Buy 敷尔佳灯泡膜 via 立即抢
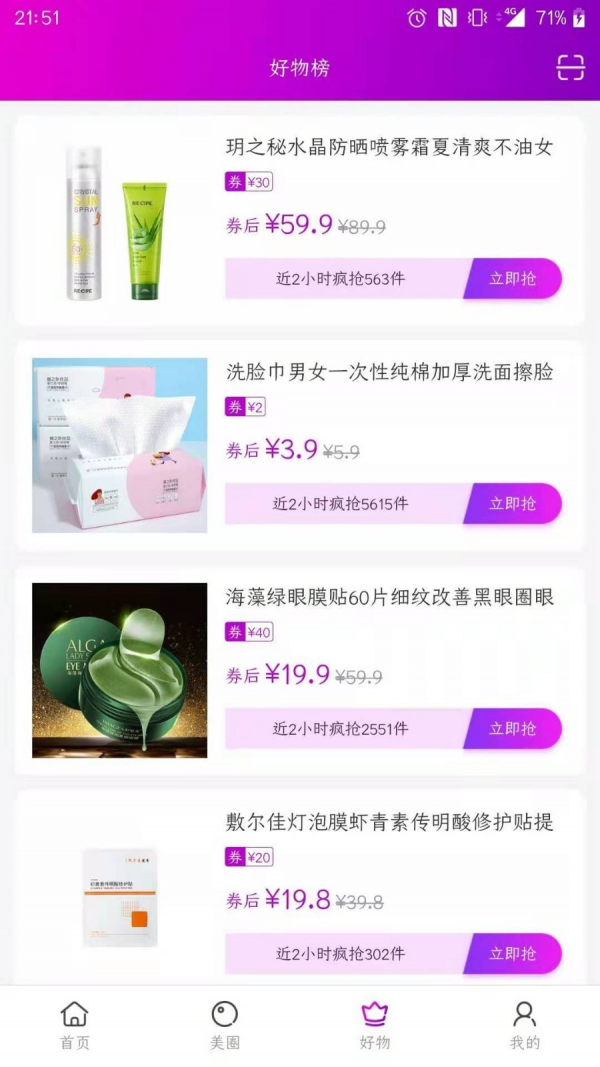The height and width of the screenshot is (1067, 600). (513, 954)
